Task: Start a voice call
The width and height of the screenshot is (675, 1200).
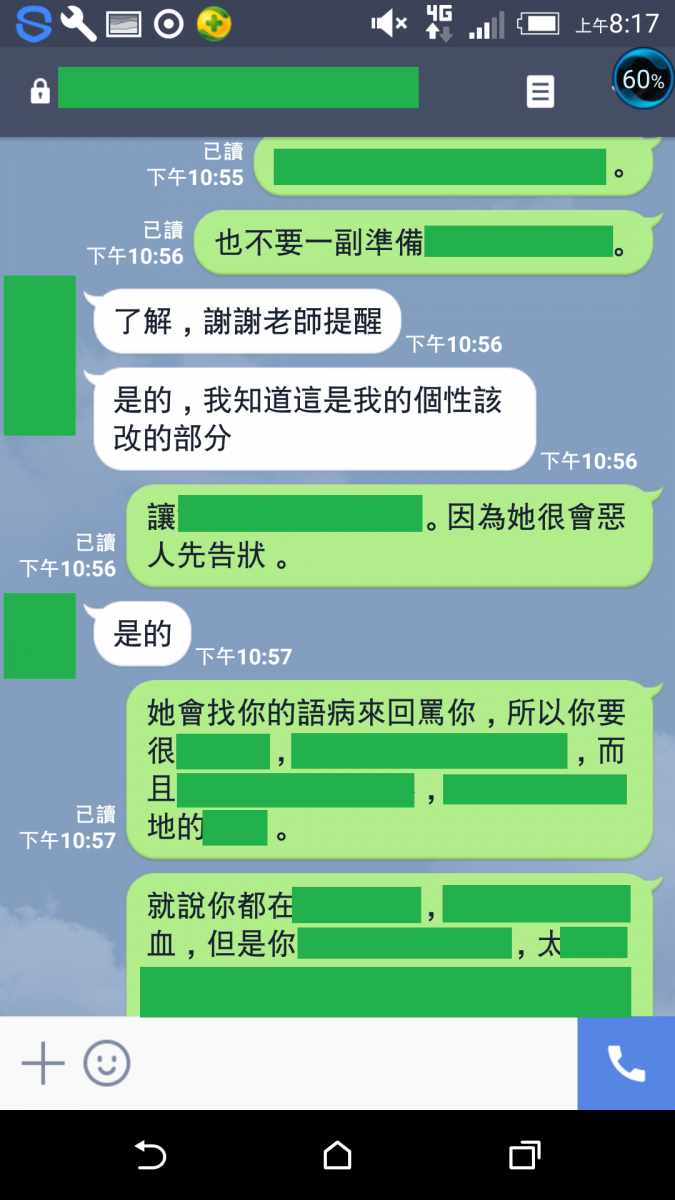Action: point(626,1064)
